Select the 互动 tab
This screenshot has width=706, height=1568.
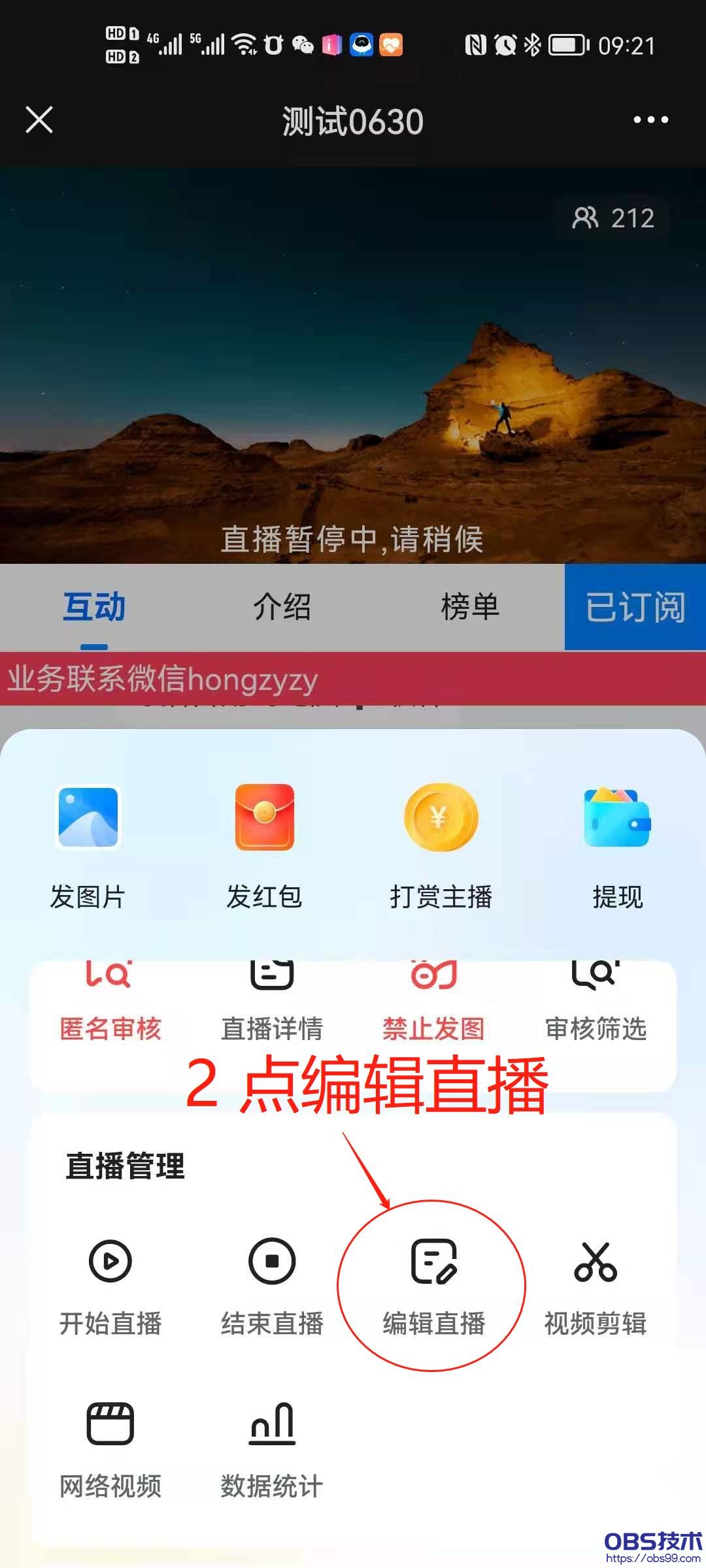94,607
